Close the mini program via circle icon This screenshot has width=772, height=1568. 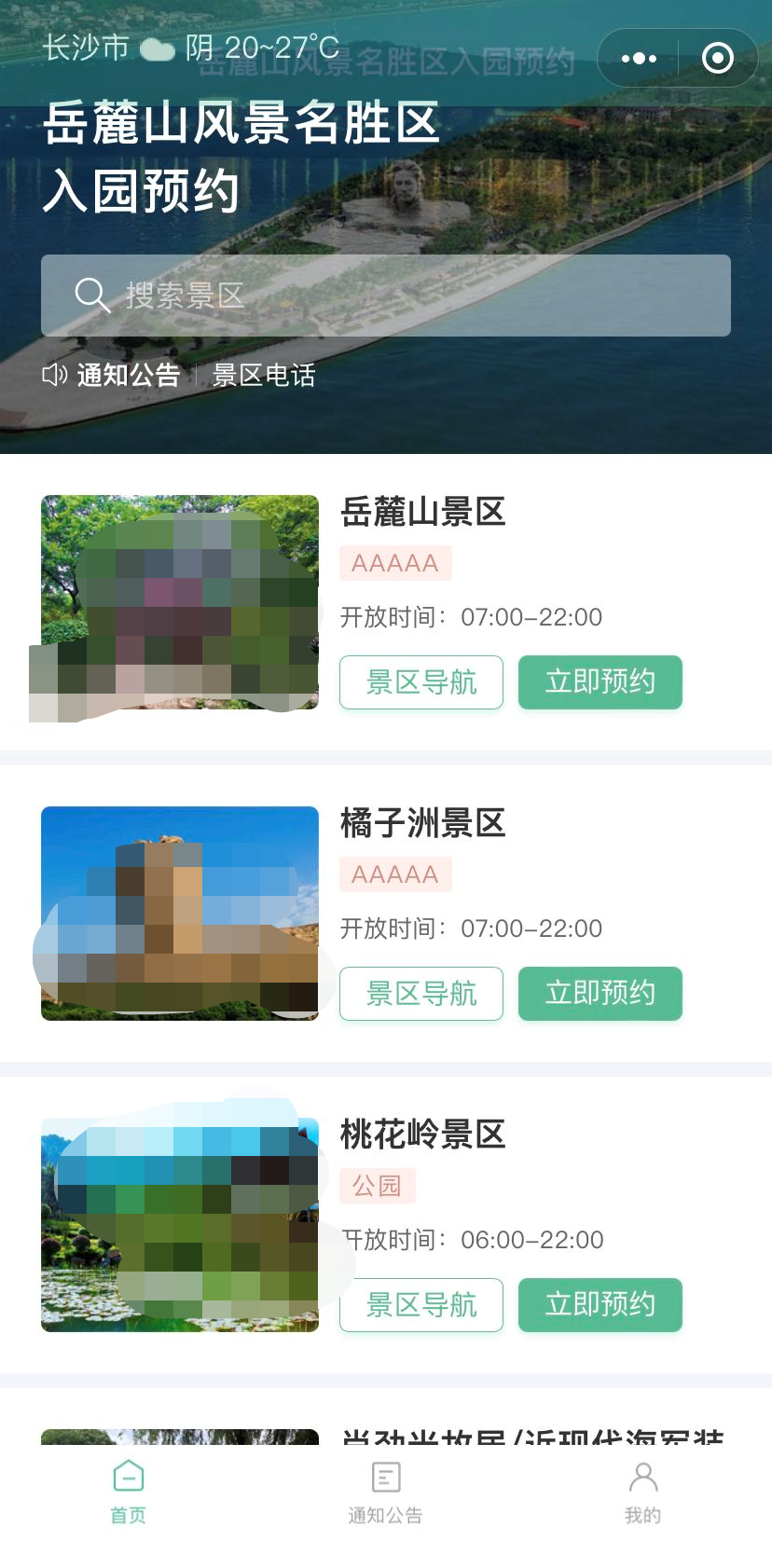[717, 59]
